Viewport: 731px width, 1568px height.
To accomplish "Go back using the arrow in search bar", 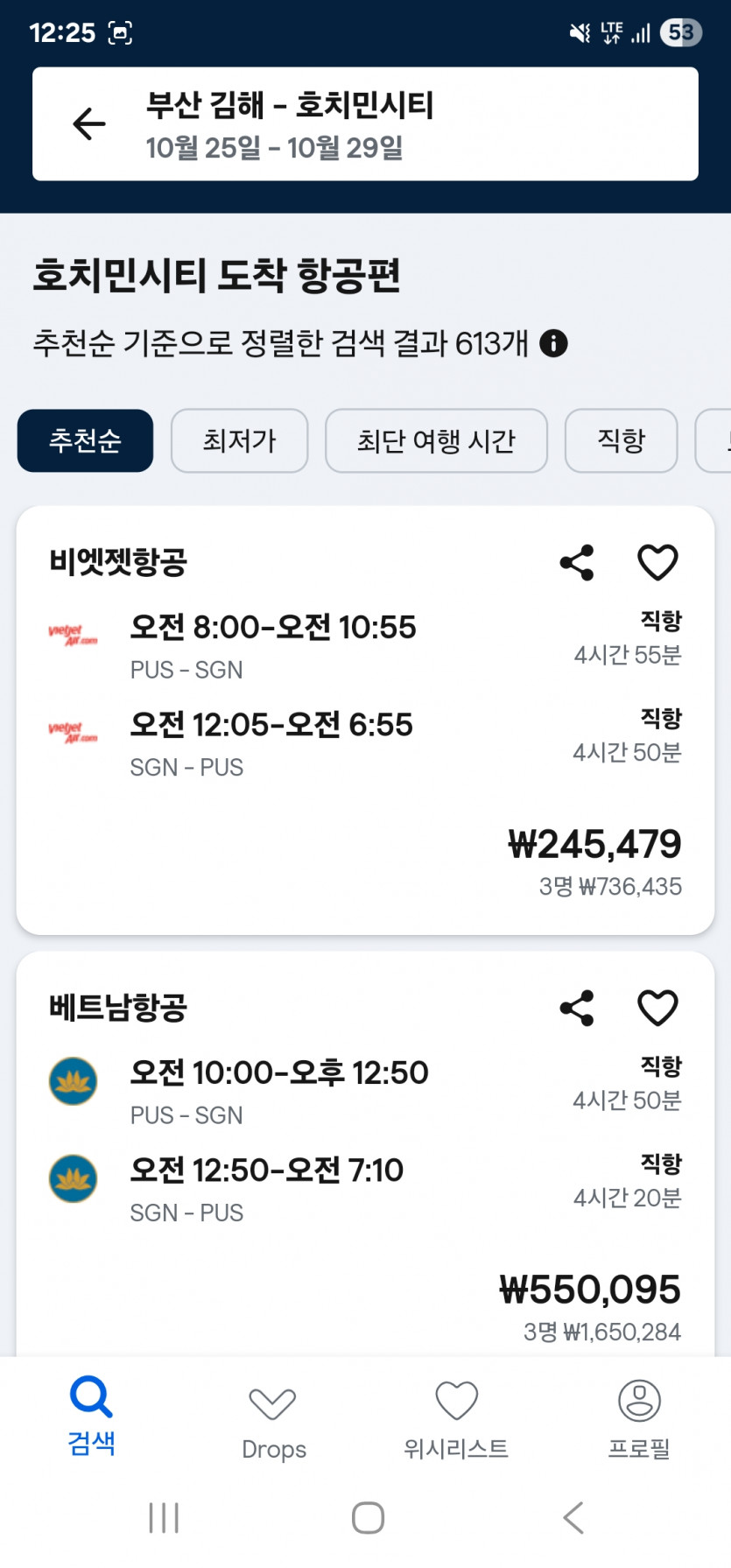I will coord(88,123).
